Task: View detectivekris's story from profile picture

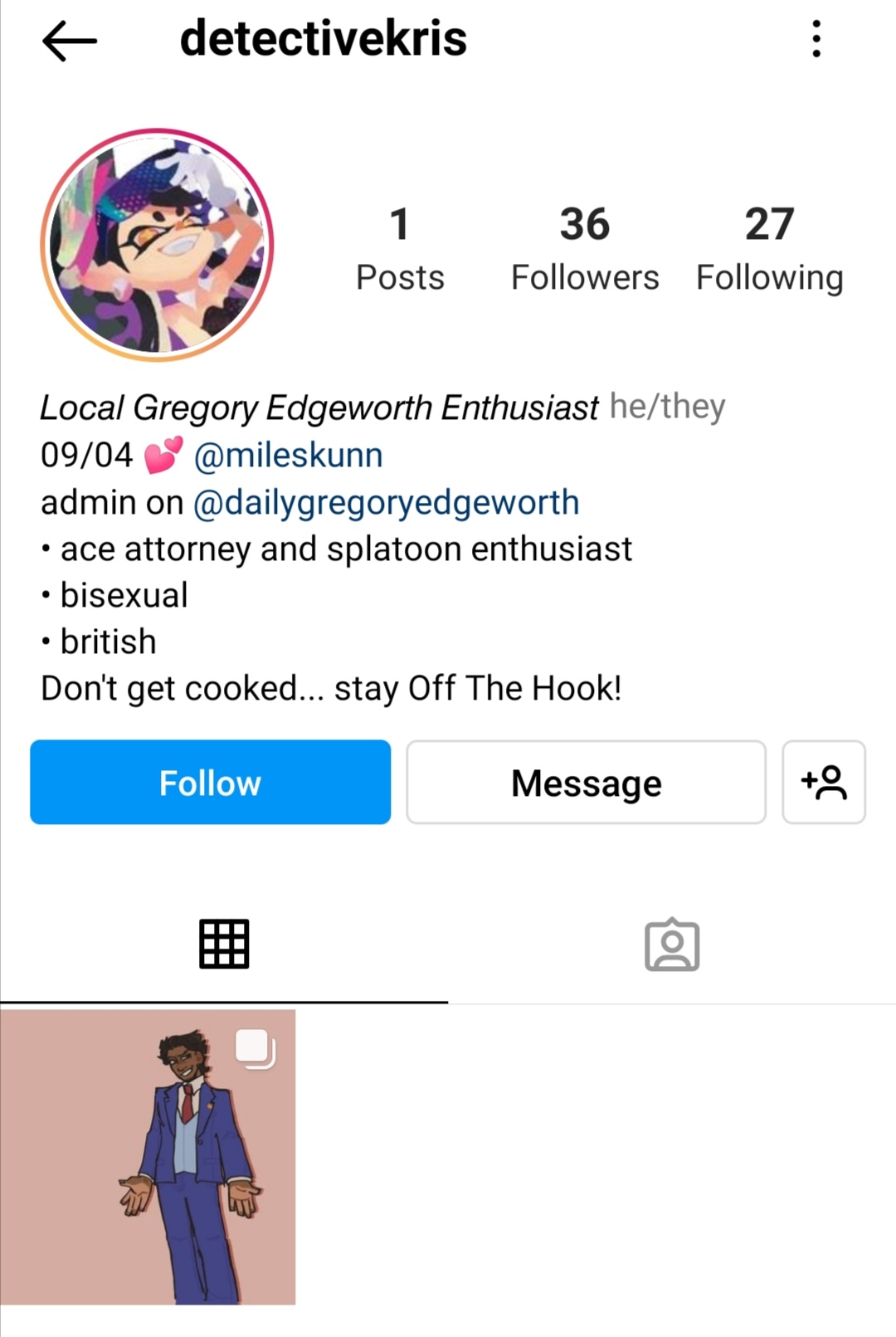Action: click(157, 245)
